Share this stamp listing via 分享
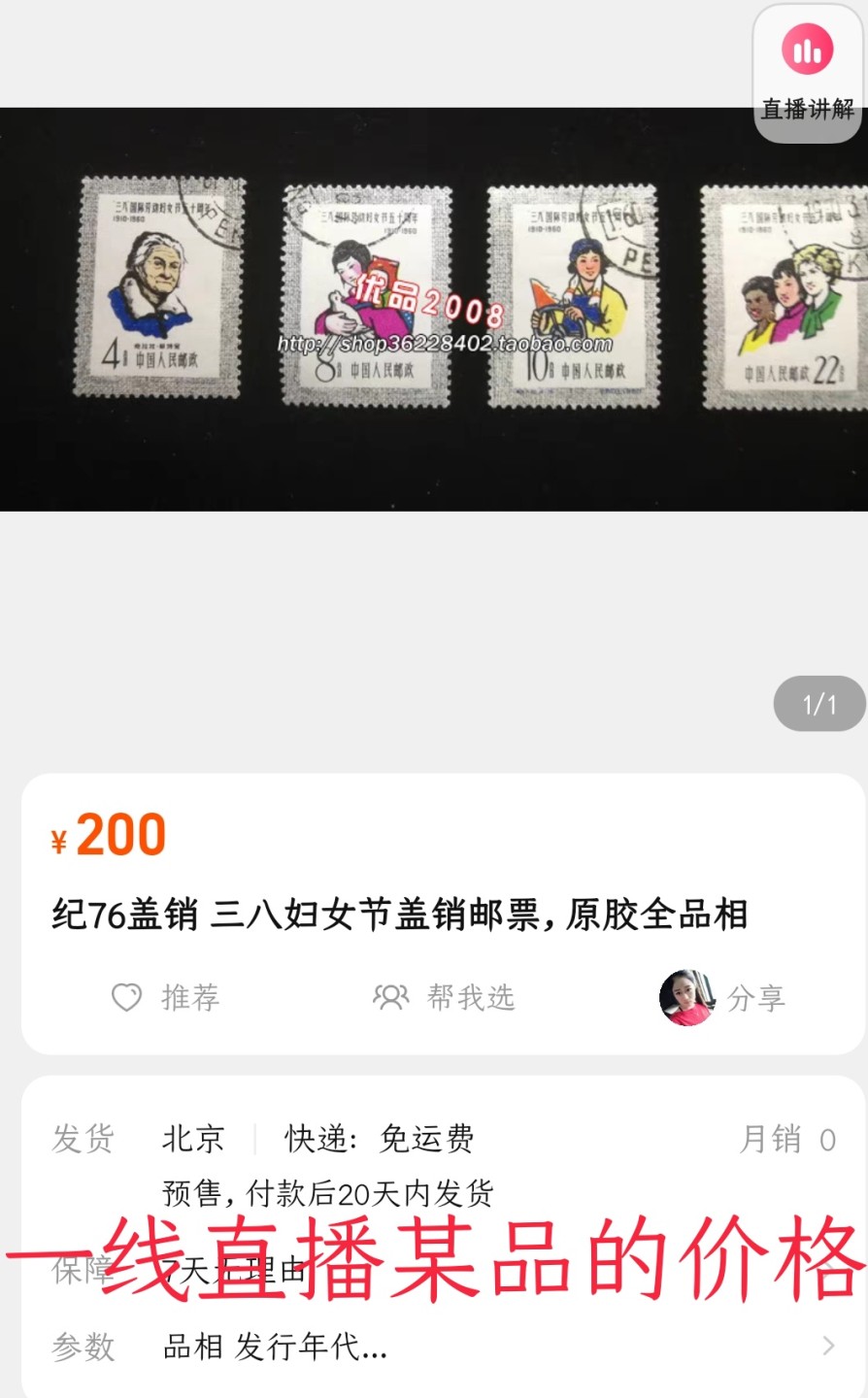 723,997
